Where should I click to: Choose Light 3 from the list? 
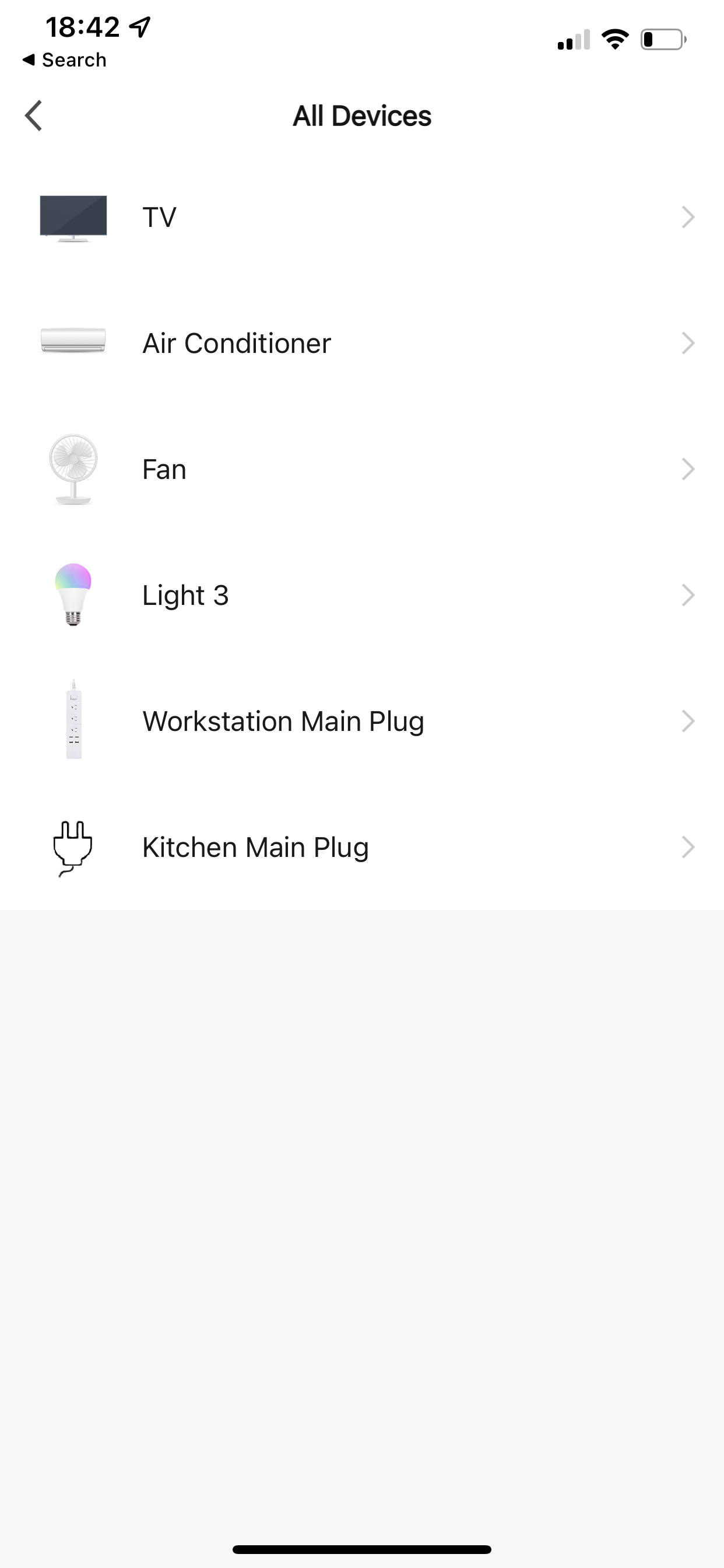[x=361, y=596]
